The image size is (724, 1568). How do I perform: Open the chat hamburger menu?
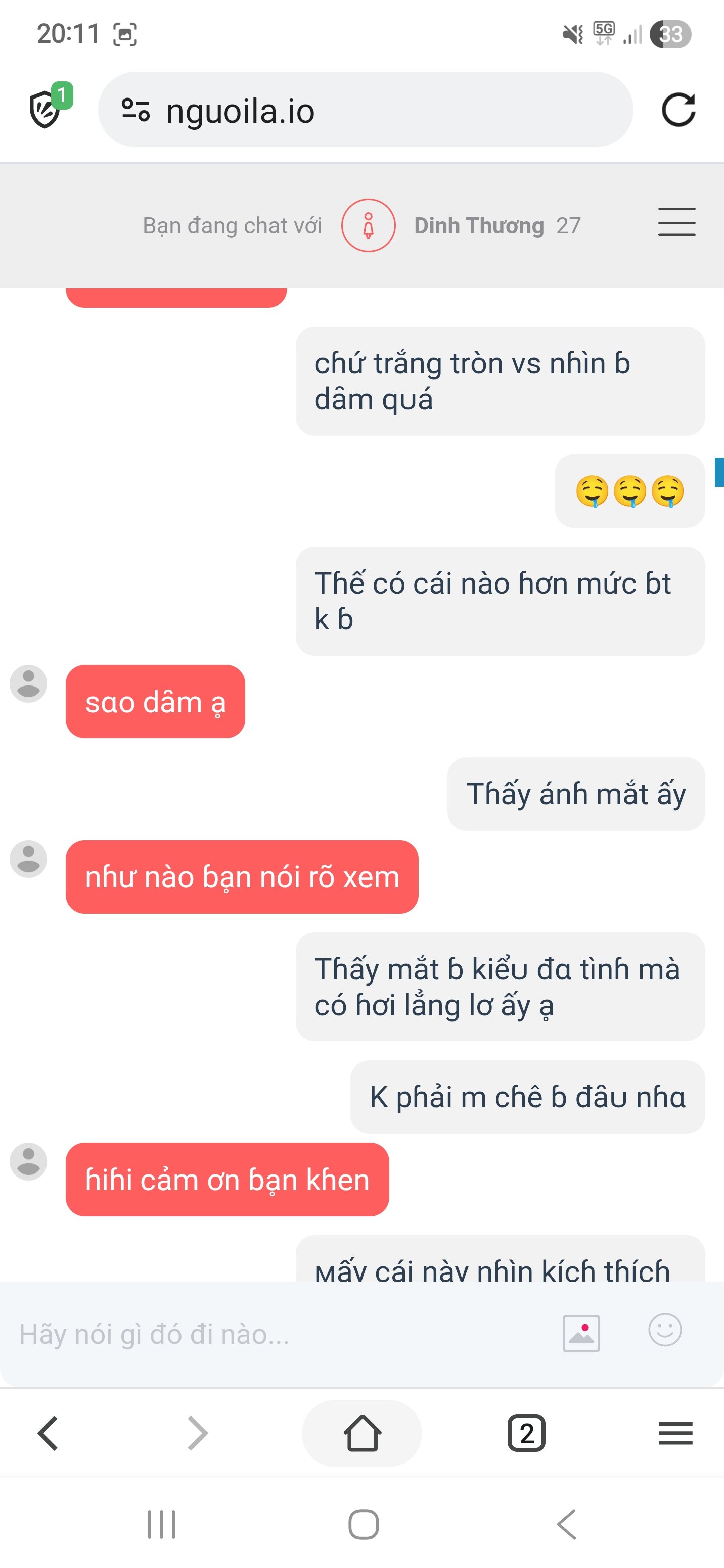(677, 222)
